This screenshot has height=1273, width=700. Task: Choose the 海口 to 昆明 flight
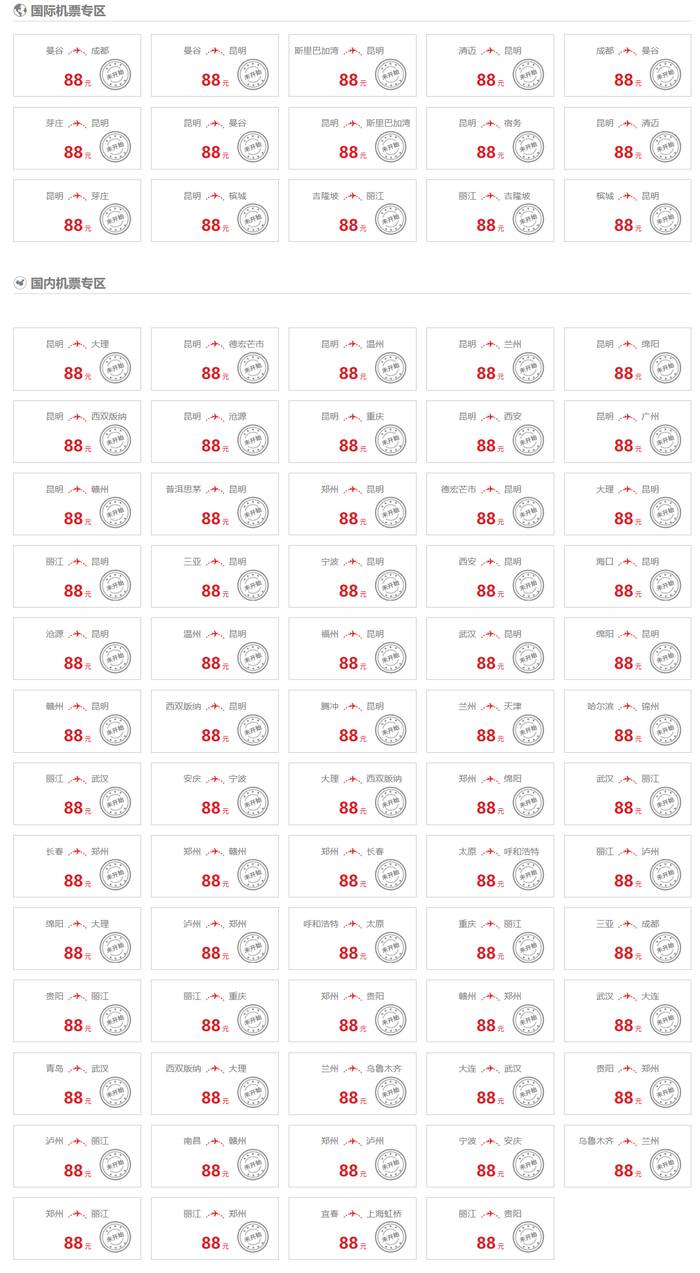point(627,576)
